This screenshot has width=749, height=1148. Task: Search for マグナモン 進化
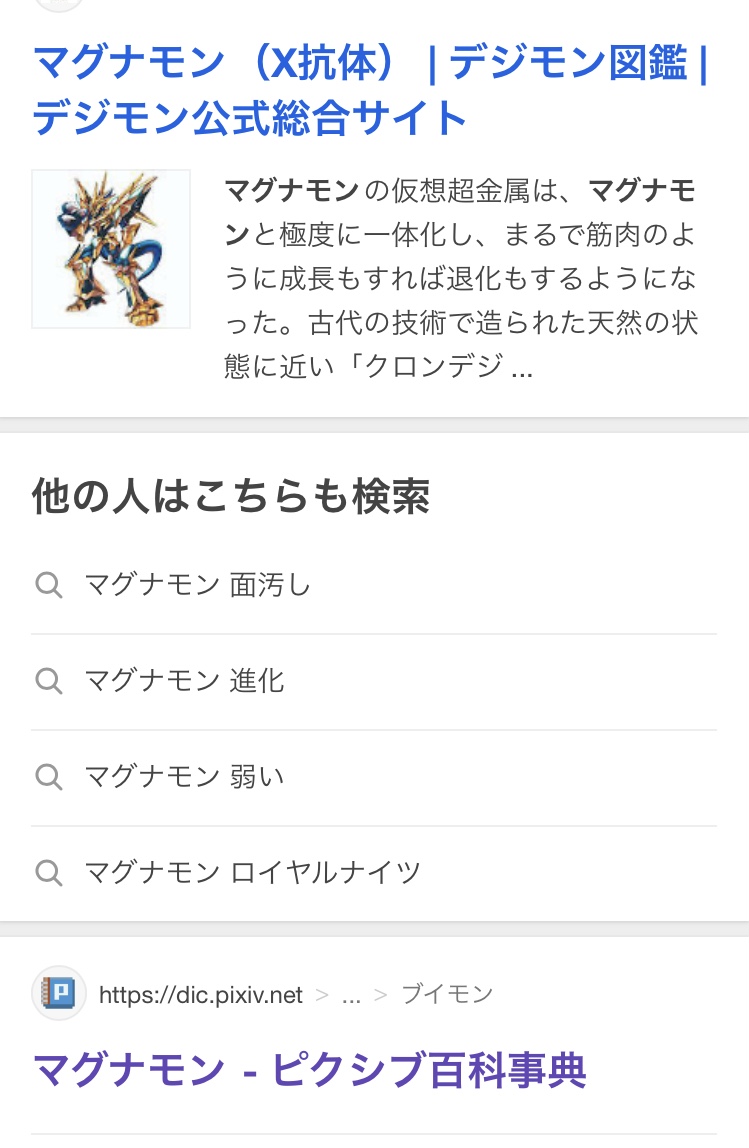(185, 681)
